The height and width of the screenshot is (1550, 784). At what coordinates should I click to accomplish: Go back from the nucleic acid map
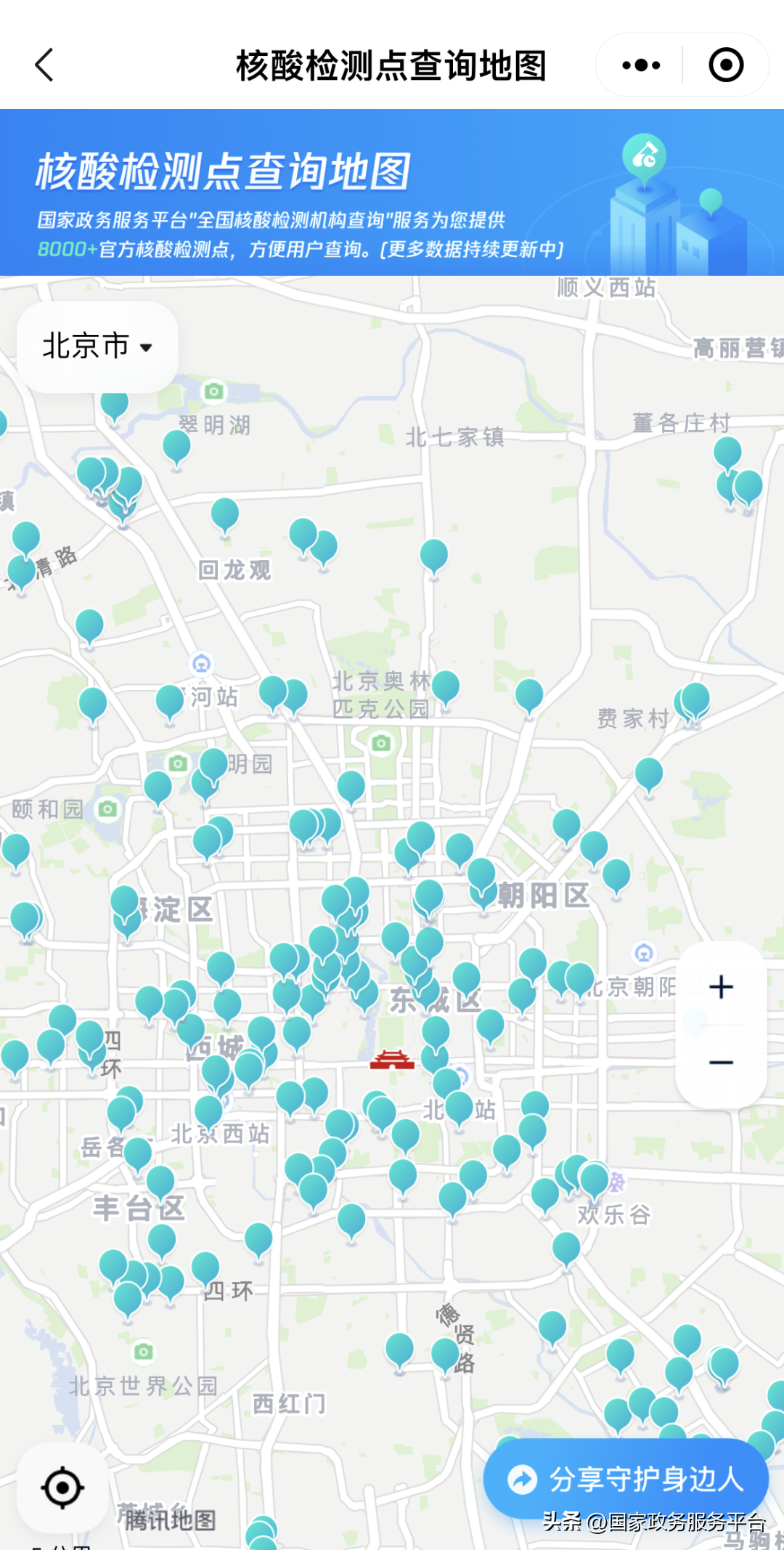(45, 65)
